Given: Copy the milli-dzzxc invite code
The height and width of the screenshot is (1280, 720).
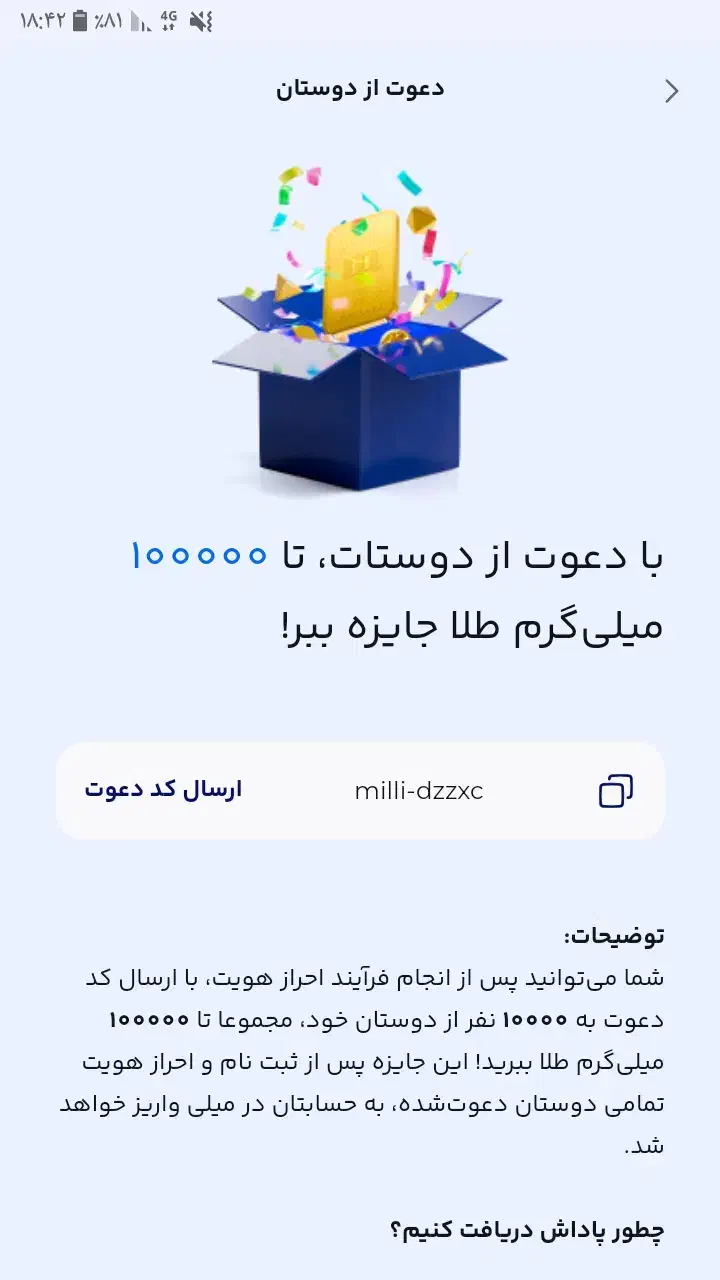Looking at the screenshot, I should (615, 791).
